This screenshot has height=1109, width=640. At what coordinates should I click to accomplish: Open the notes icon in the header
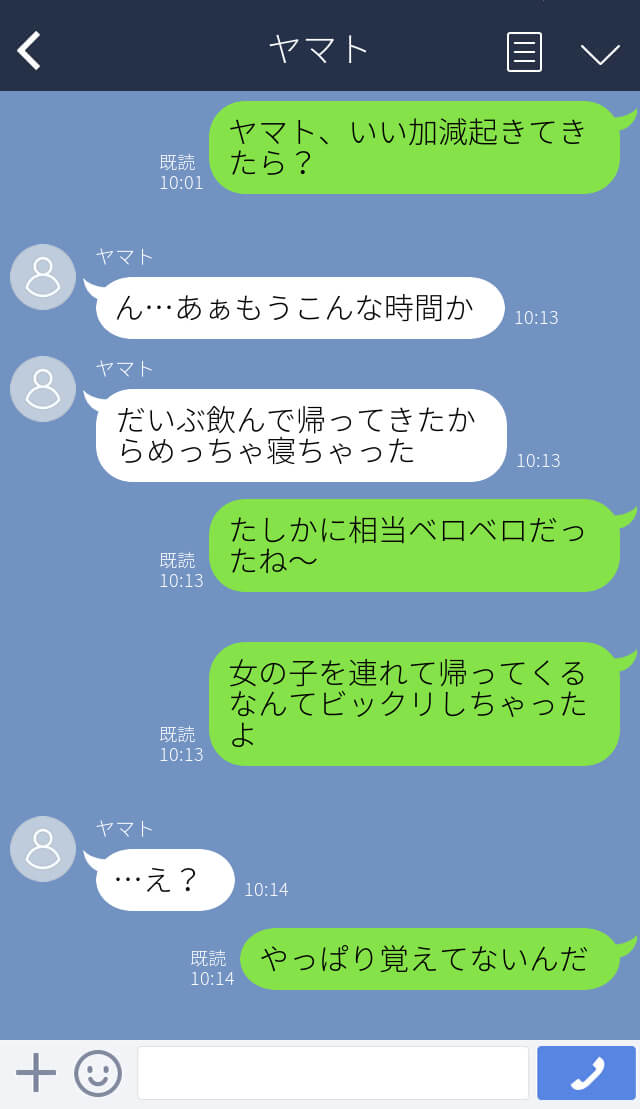pos(524,52)
